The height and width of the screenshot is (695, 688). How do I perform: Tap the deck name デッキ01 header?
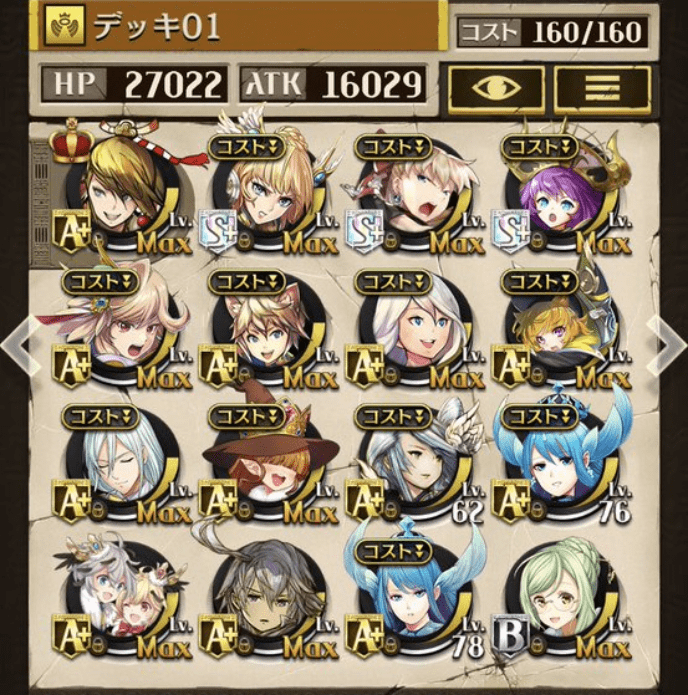click(240, 27)
